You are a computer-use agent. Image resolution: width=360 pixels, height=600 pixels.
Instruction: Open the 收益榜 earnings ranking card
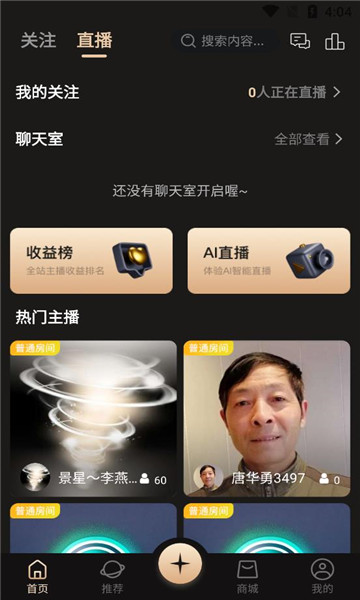(91, 261)
